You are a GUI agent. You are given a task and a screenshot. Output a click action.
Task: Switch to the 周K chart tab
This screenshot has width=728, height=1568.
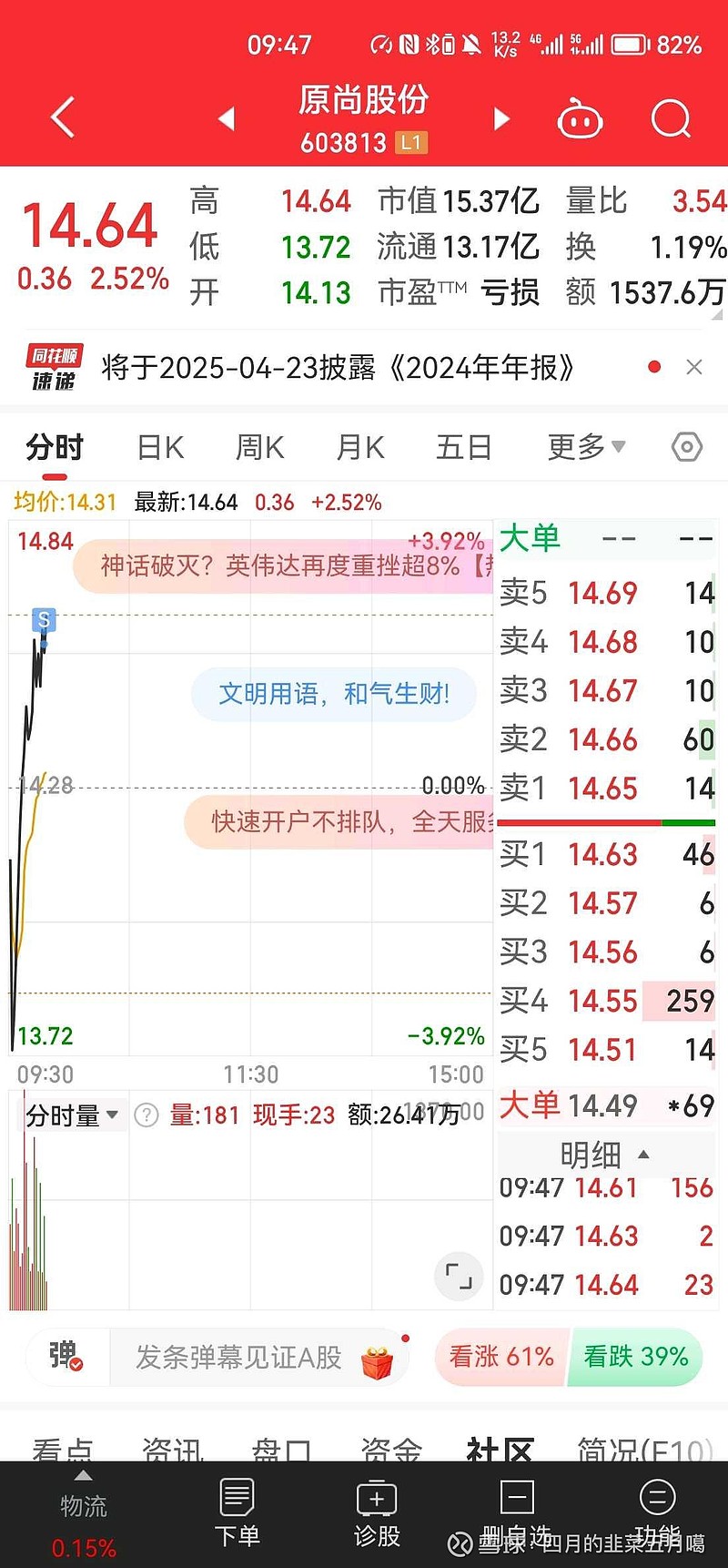(259, 447)
